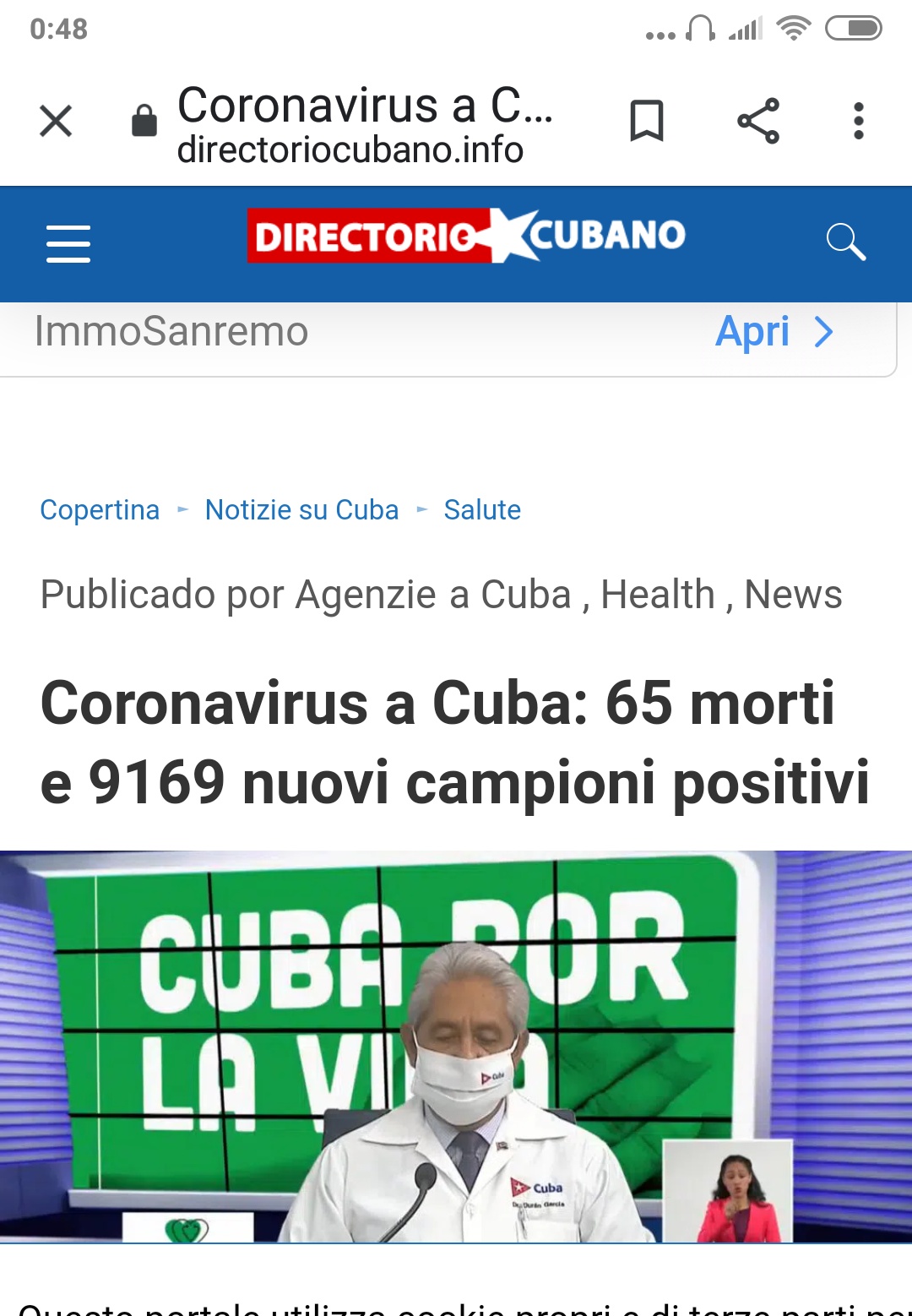Open the site hamburger menu
Viewport: 912px width, 1316px height.
coord(68,243)
